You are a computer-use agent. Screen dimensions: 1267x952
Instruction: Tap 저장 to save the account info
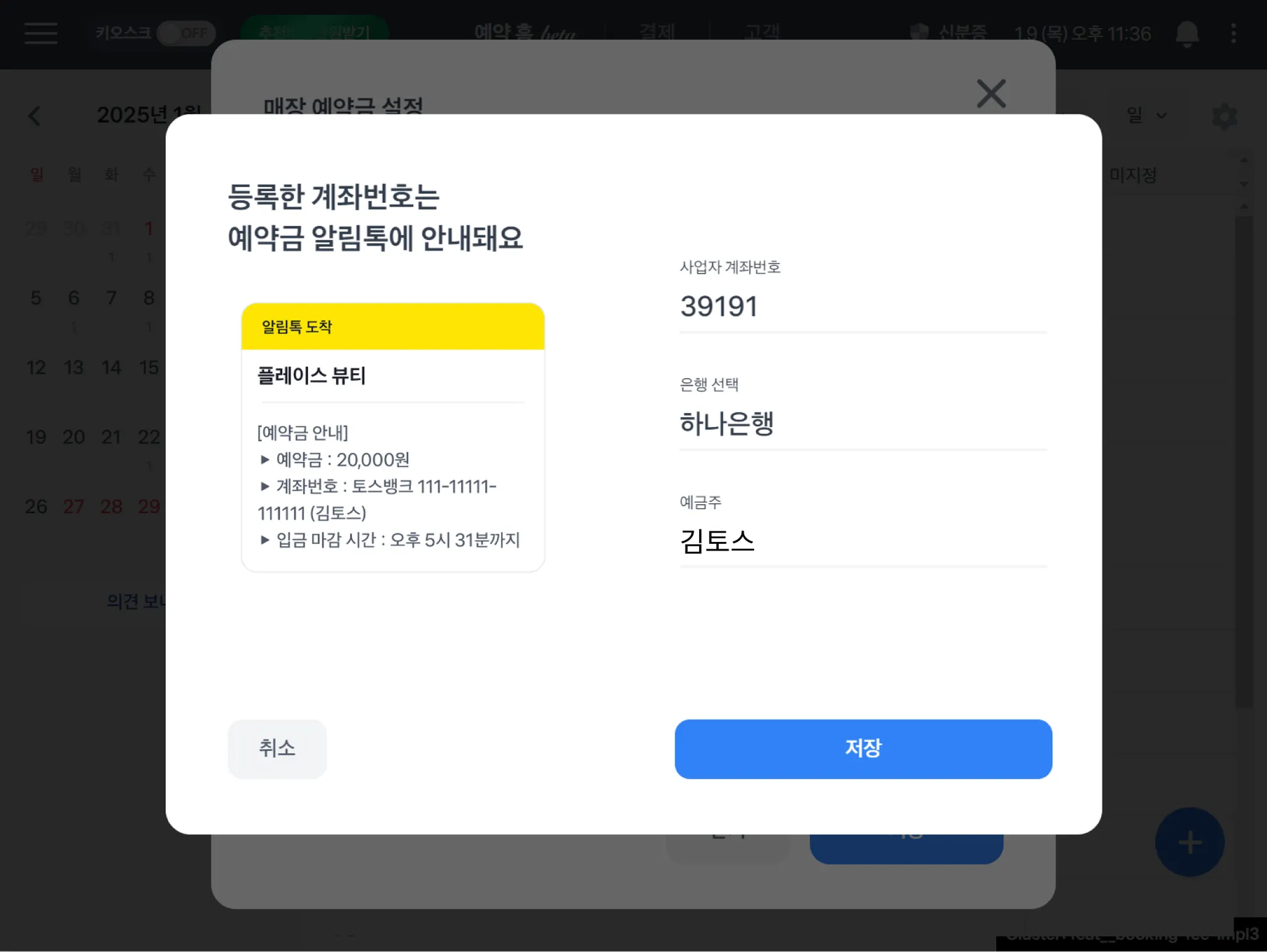click(862, 748)
